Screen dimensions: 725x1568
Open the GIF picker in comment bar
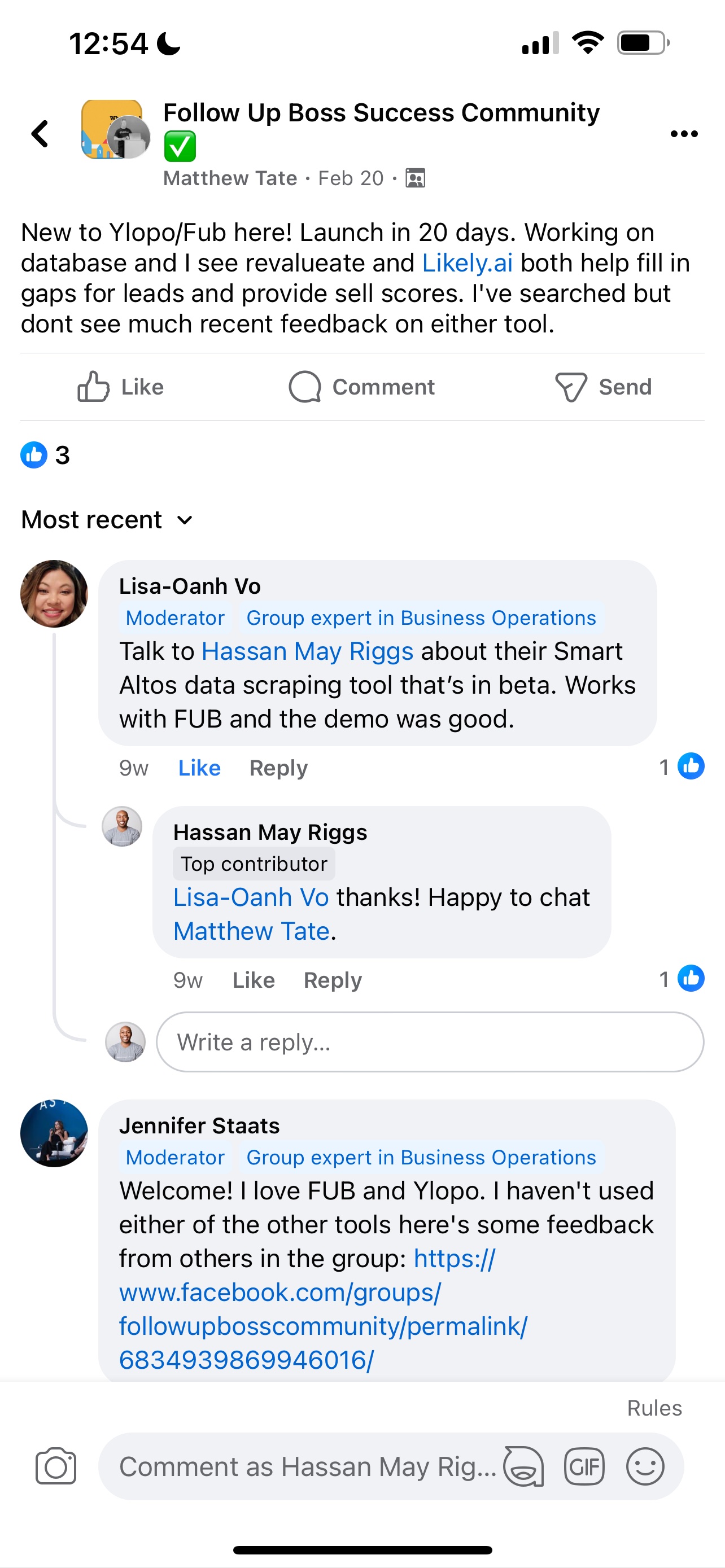point(584,1467)
